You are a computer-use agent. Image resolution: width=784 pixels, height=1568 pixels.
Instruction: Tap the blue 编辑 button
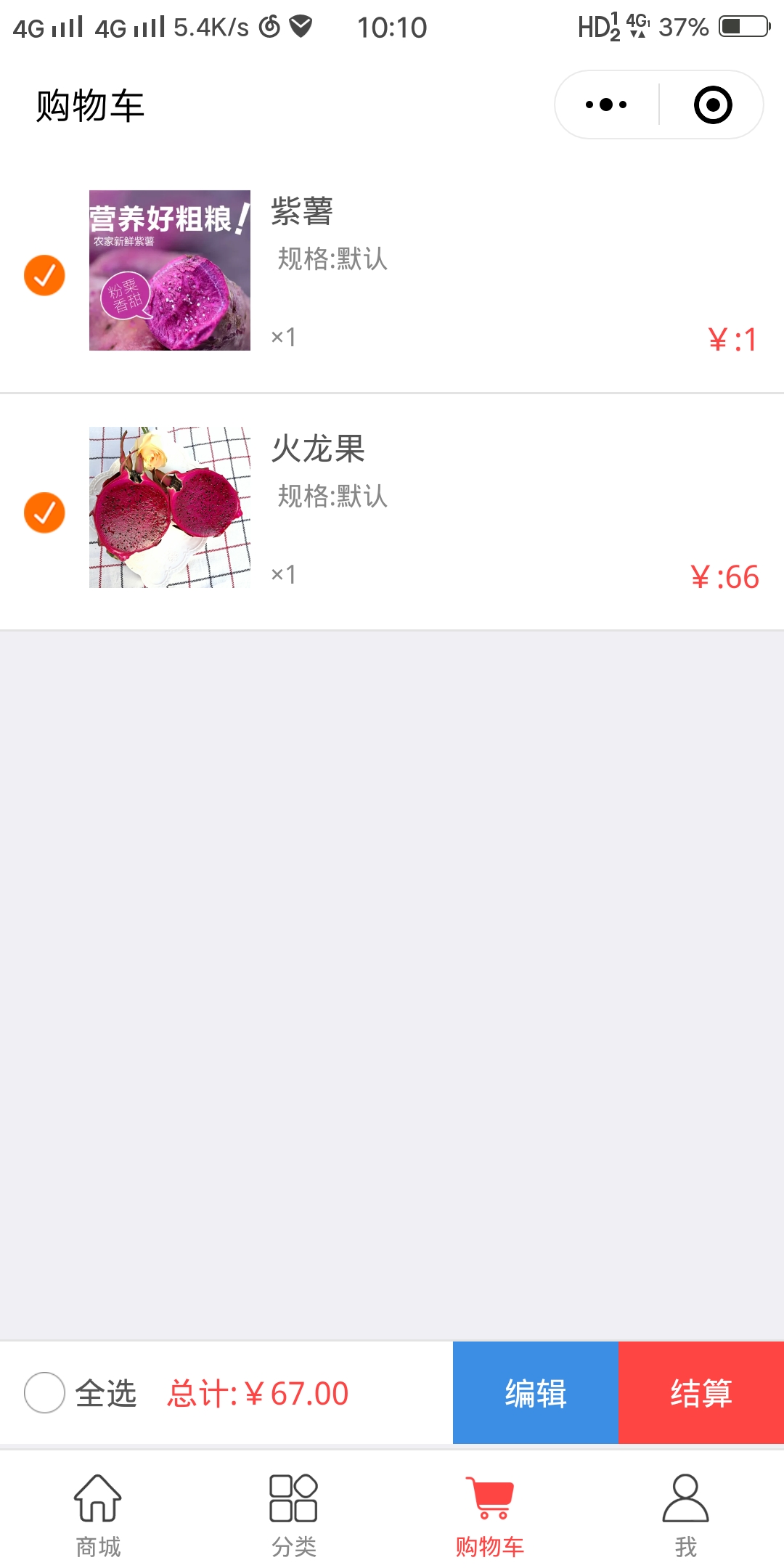(x=536, y=1392)
